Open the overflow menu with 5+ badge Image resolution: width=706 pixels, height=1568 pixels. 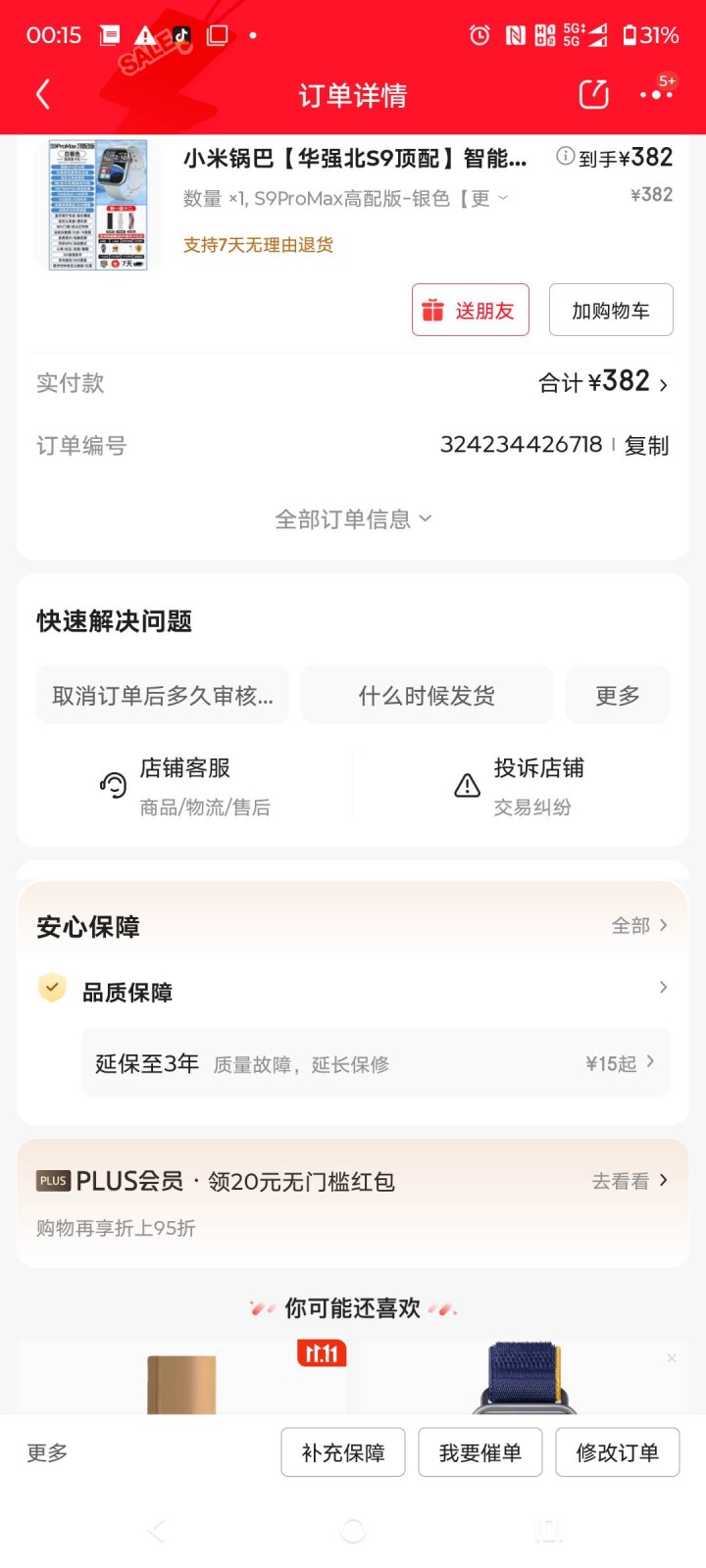pos(655,94)
